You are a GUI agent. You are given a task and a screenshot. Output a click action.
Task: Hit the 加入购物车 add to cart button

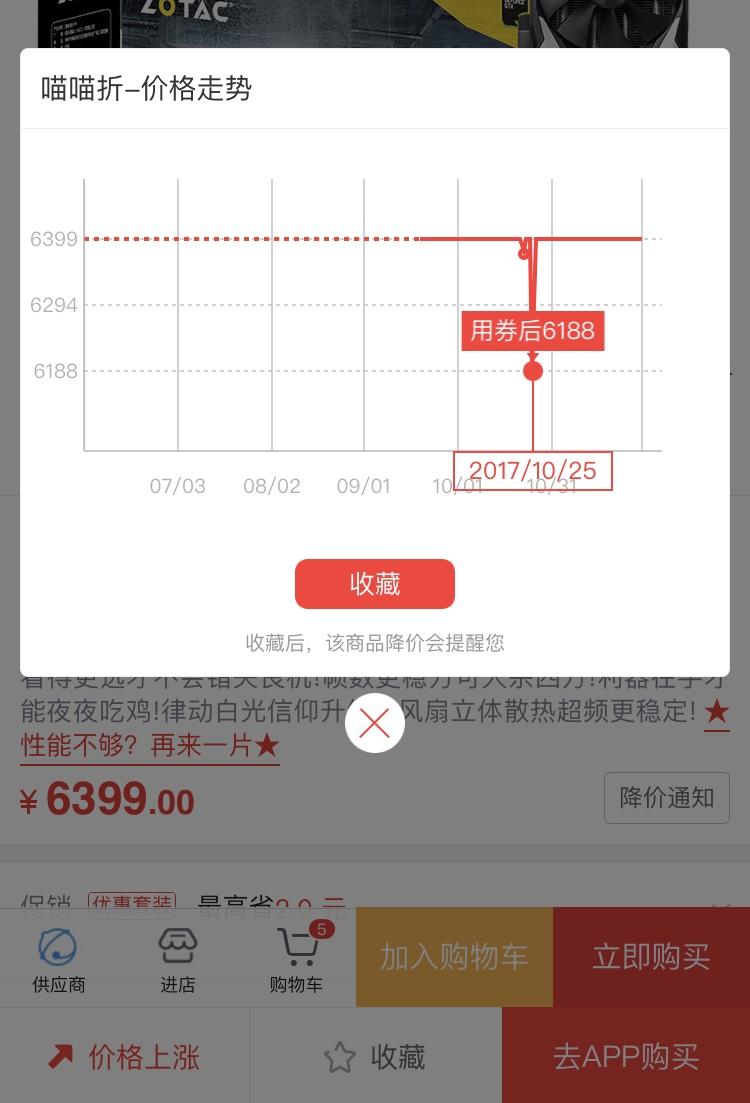tap(453, 957)
